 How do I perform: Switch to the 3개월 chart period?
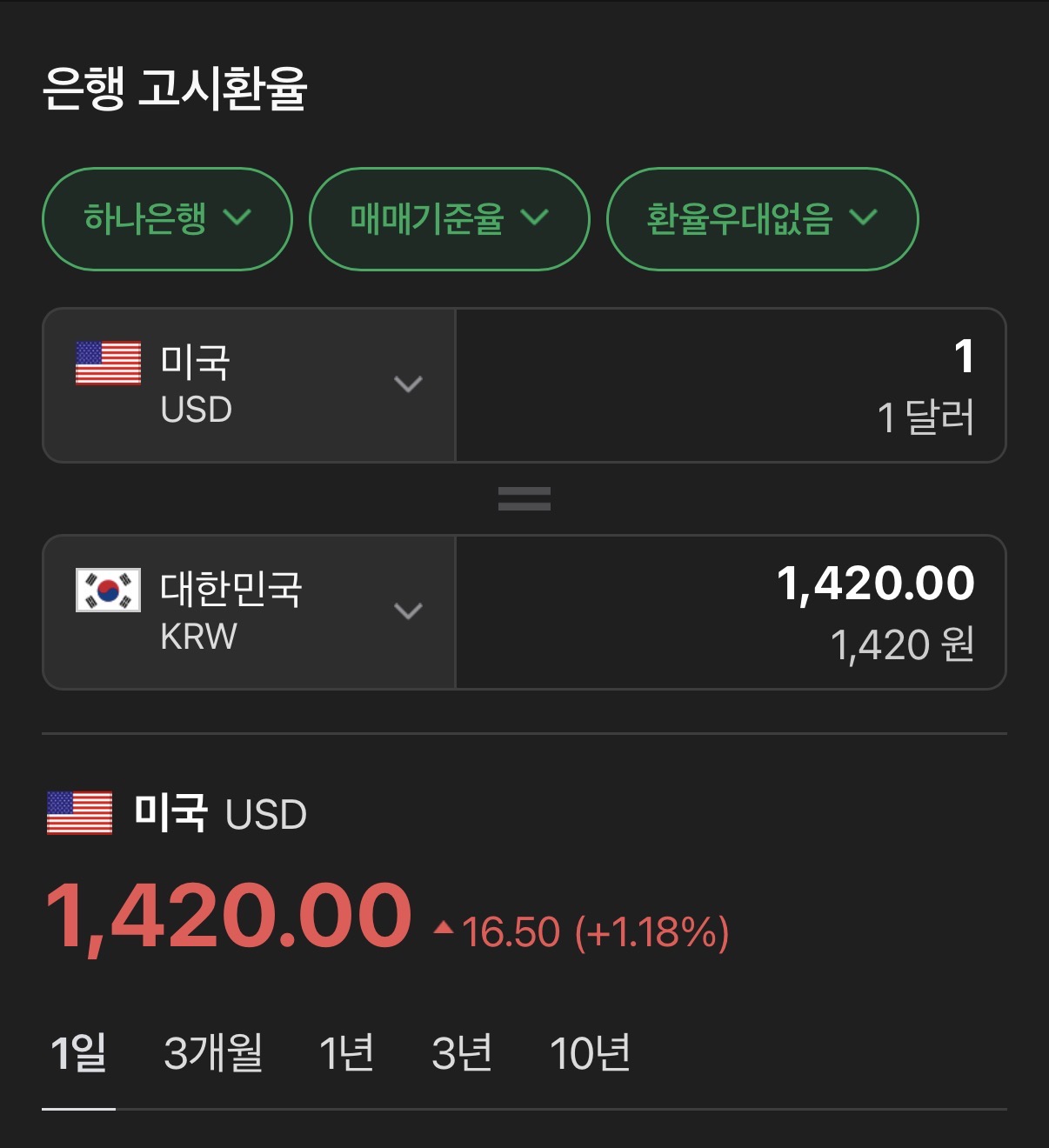213,1053
